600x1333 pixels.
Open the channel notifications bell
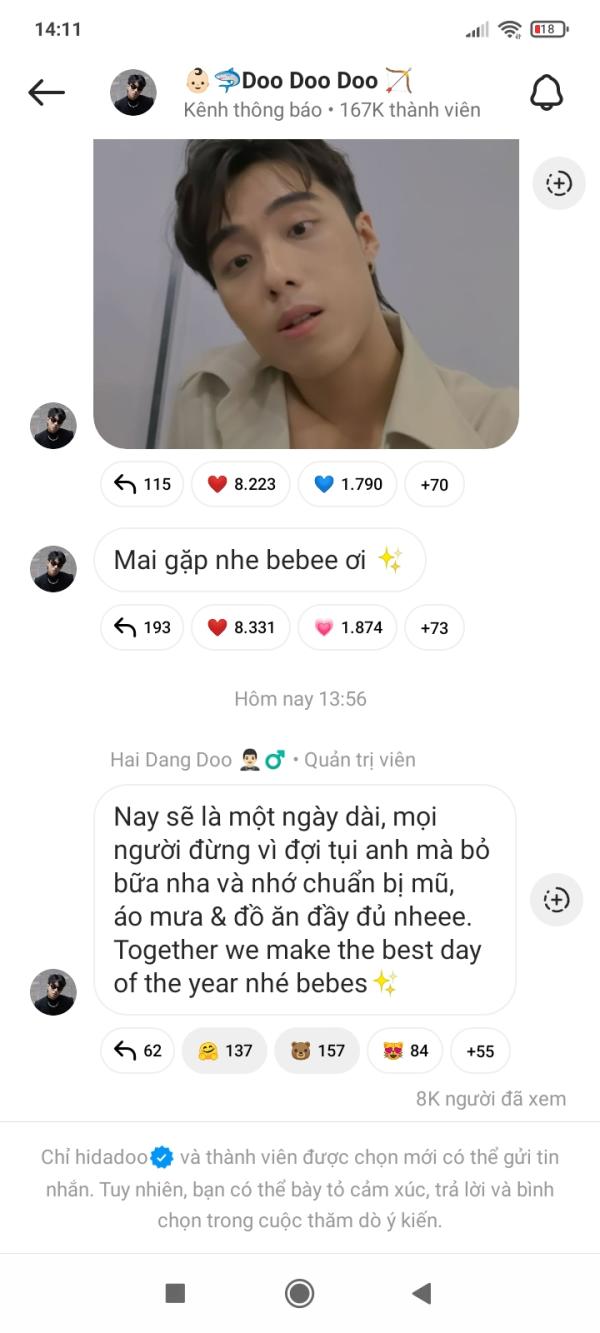(x=546, y=93)
